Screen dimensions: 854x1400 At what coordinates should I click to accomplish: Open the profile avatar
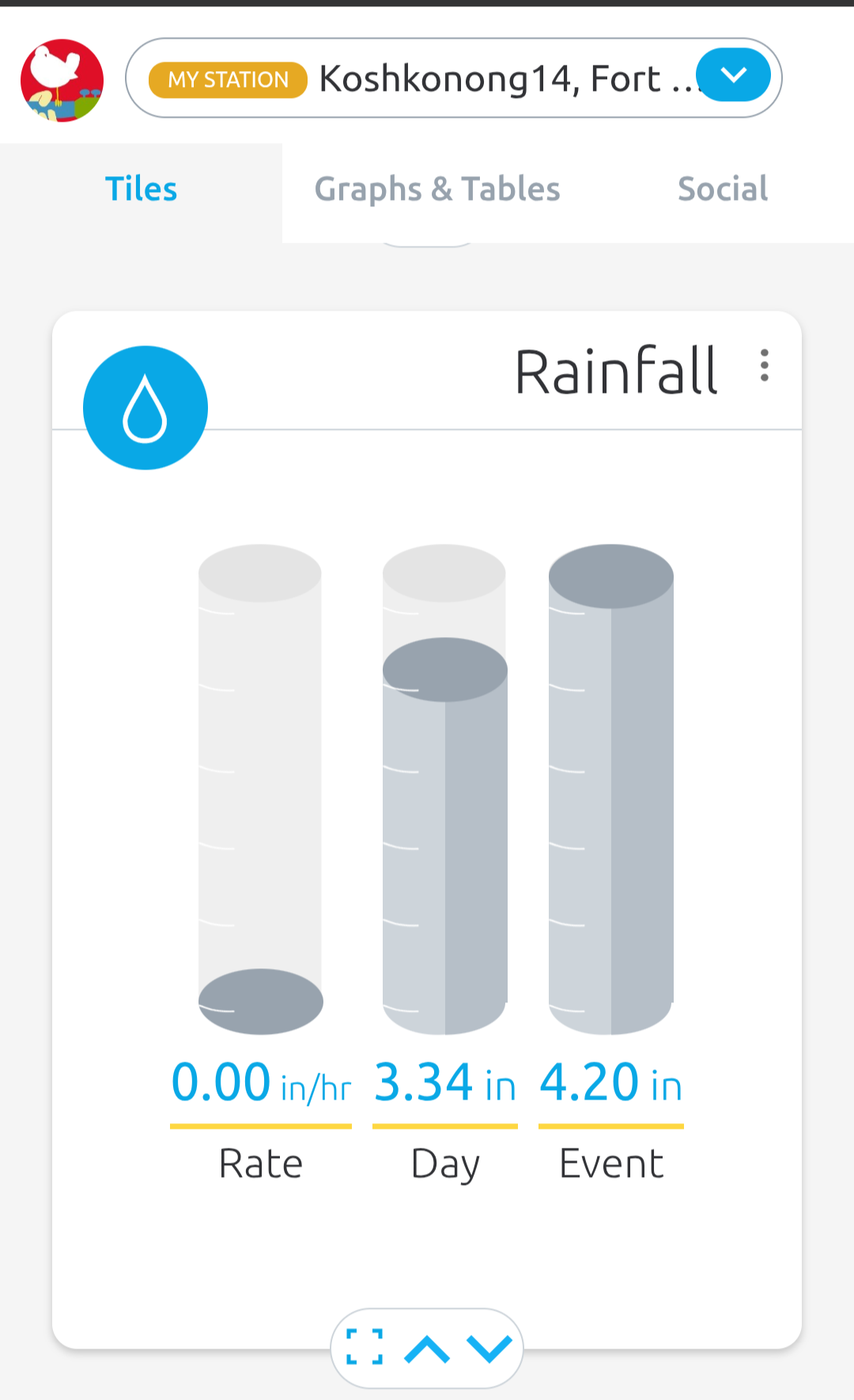click(x=62, y=80)
